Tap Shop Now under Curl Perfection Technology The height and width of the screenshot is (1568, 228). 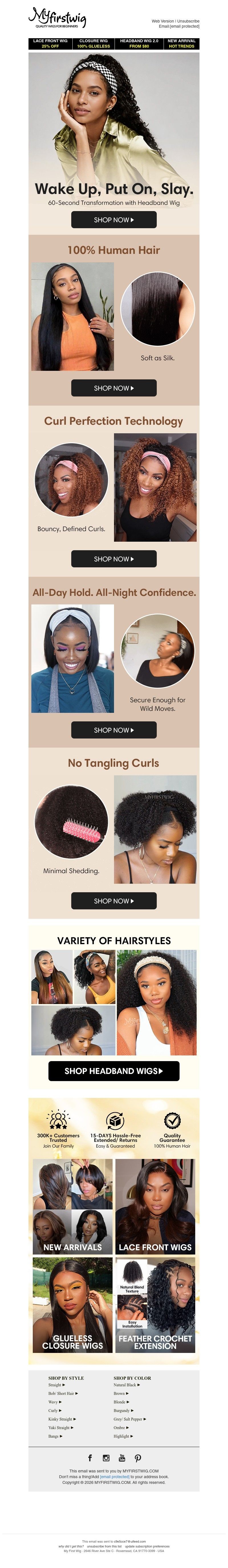pos(114,559)
